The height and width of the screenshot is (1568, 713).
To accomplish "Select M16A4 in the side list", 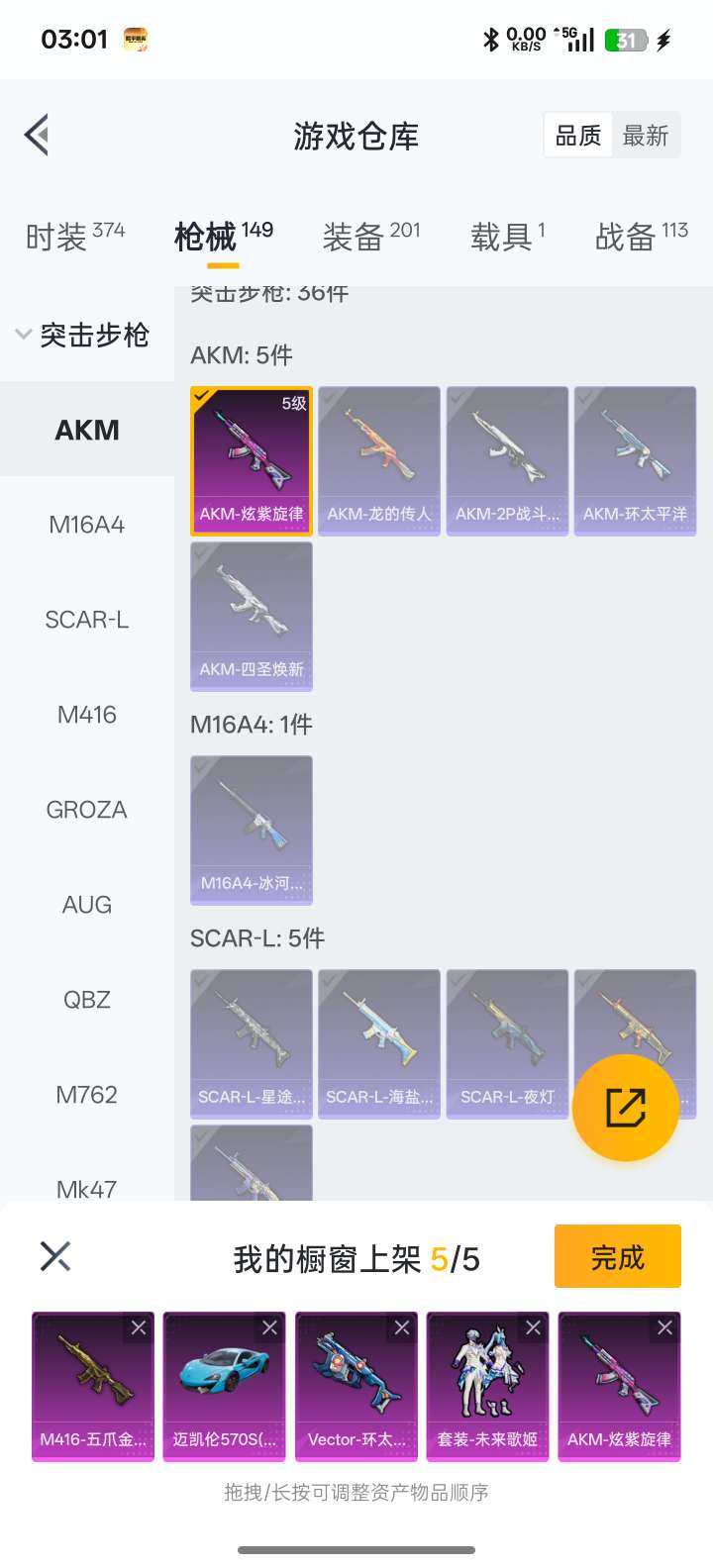I will coord(87,525).
